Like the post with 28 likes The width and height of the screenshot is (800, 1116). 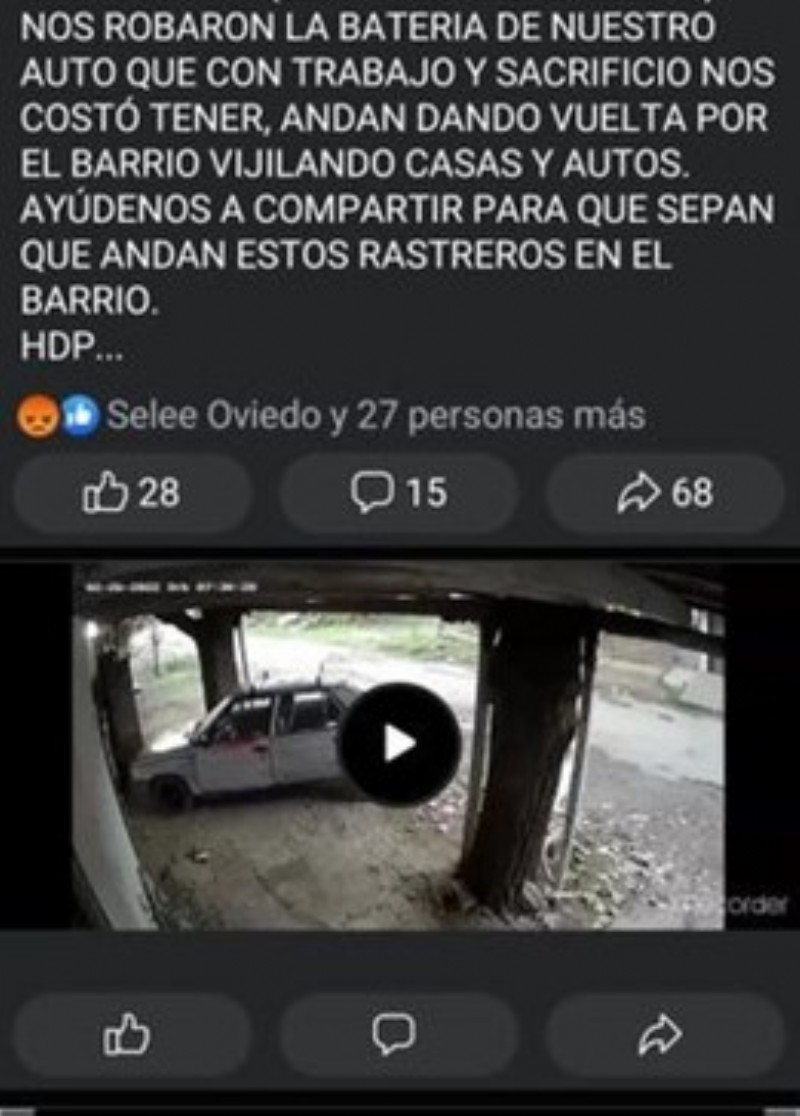[131, 493]
